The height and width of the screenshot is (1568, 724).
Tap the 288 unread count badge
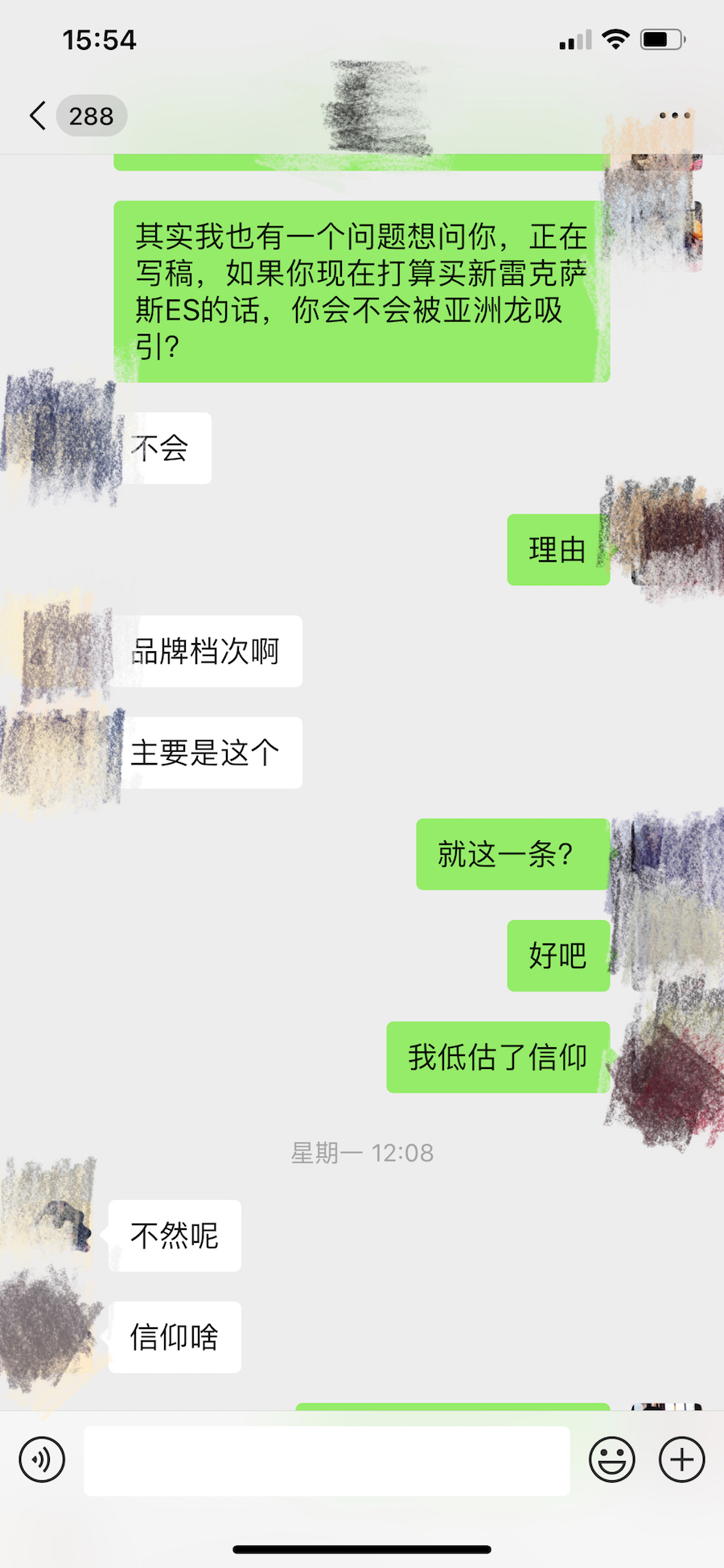pos(91,115)
